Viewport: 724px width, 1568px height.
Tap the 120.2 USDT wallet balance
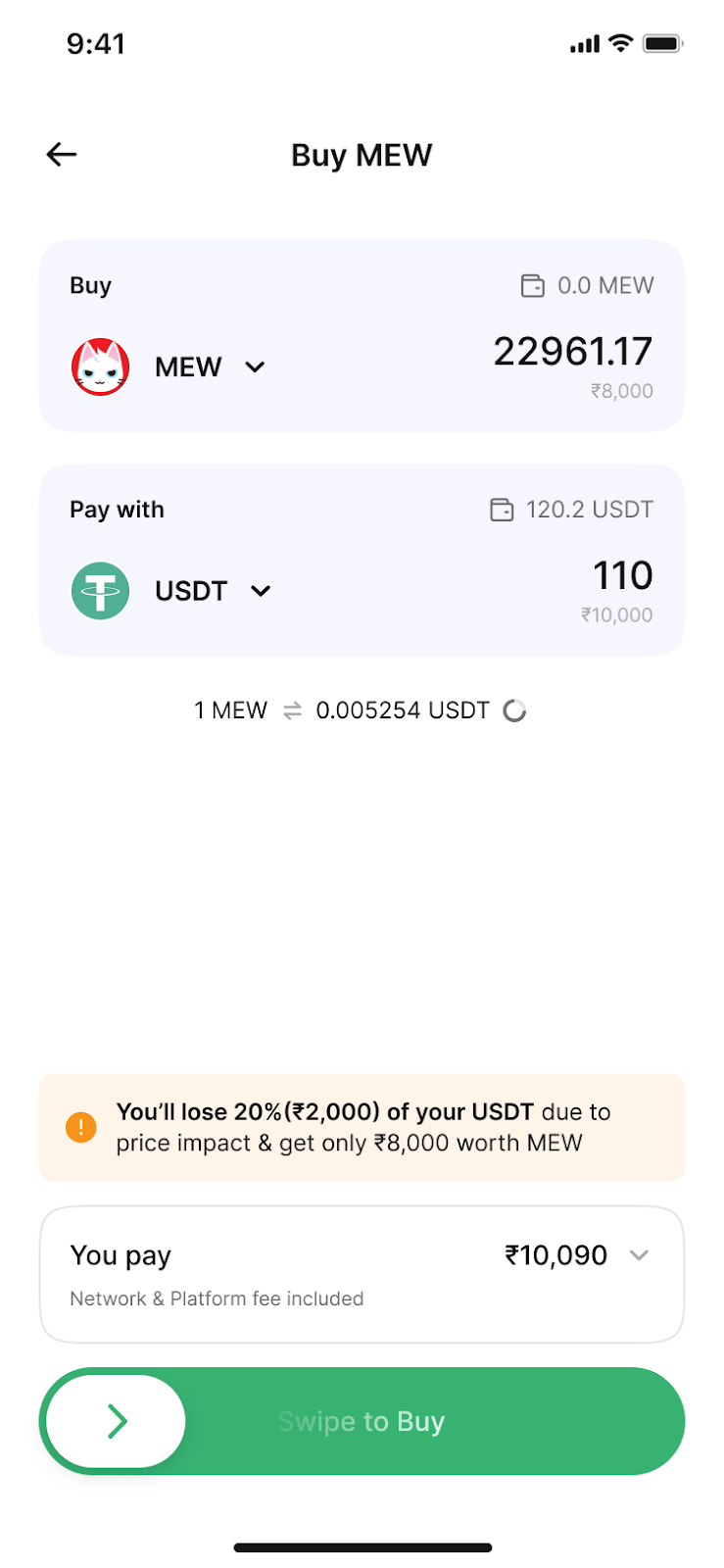(x=571, y=510)
